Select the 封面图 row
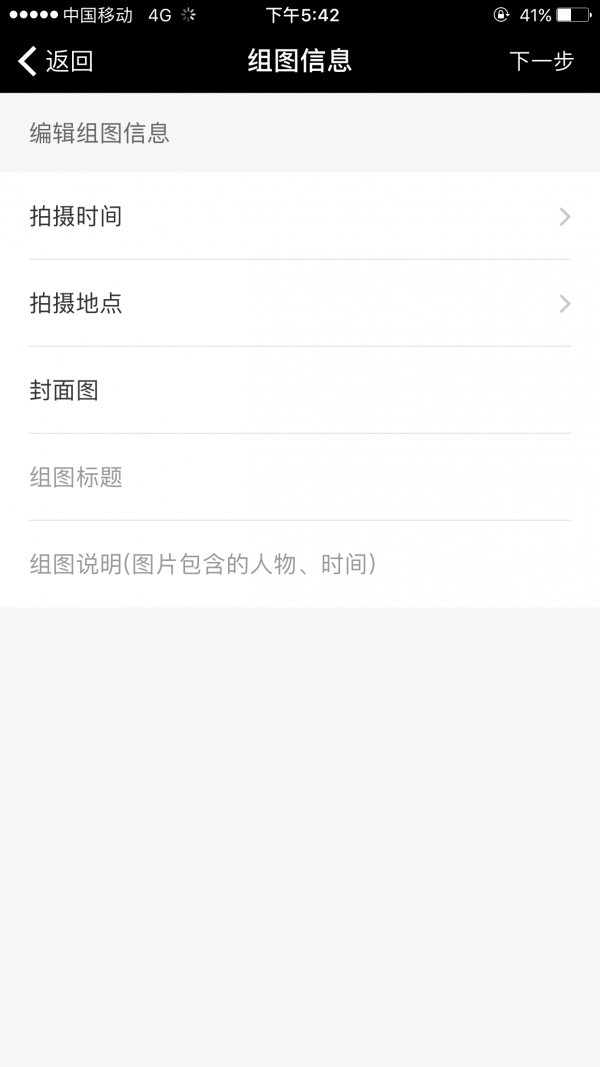The height and width of the screenshot is (1067, 600). pos(300,390)
